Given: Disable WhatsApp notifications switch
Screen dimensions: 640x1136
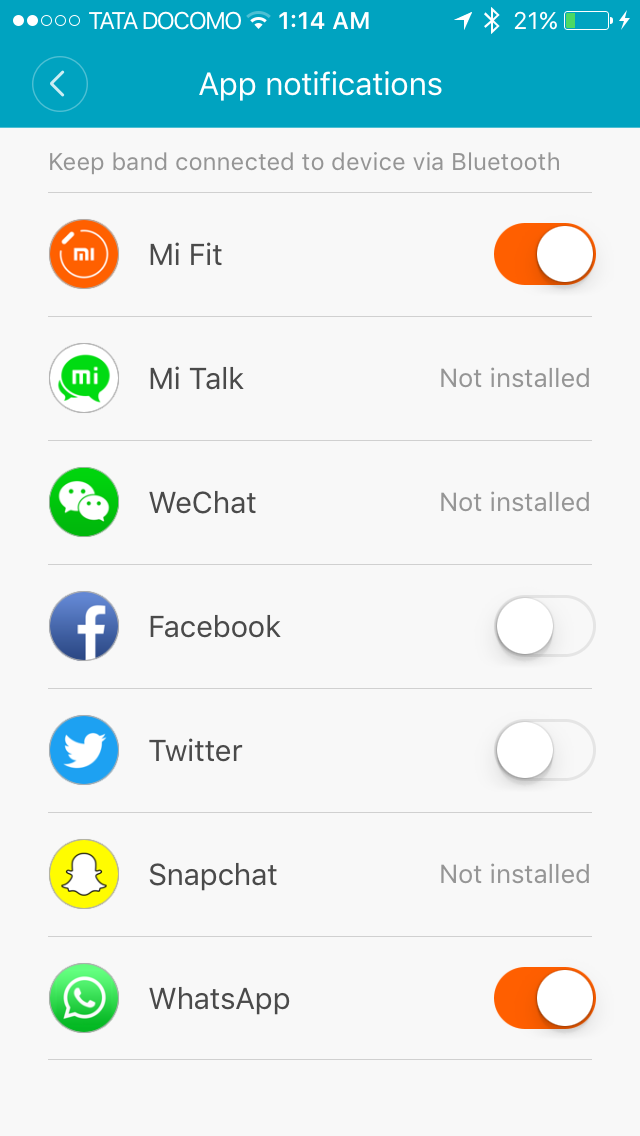Looking at the screenshot, I should (544, 998).
